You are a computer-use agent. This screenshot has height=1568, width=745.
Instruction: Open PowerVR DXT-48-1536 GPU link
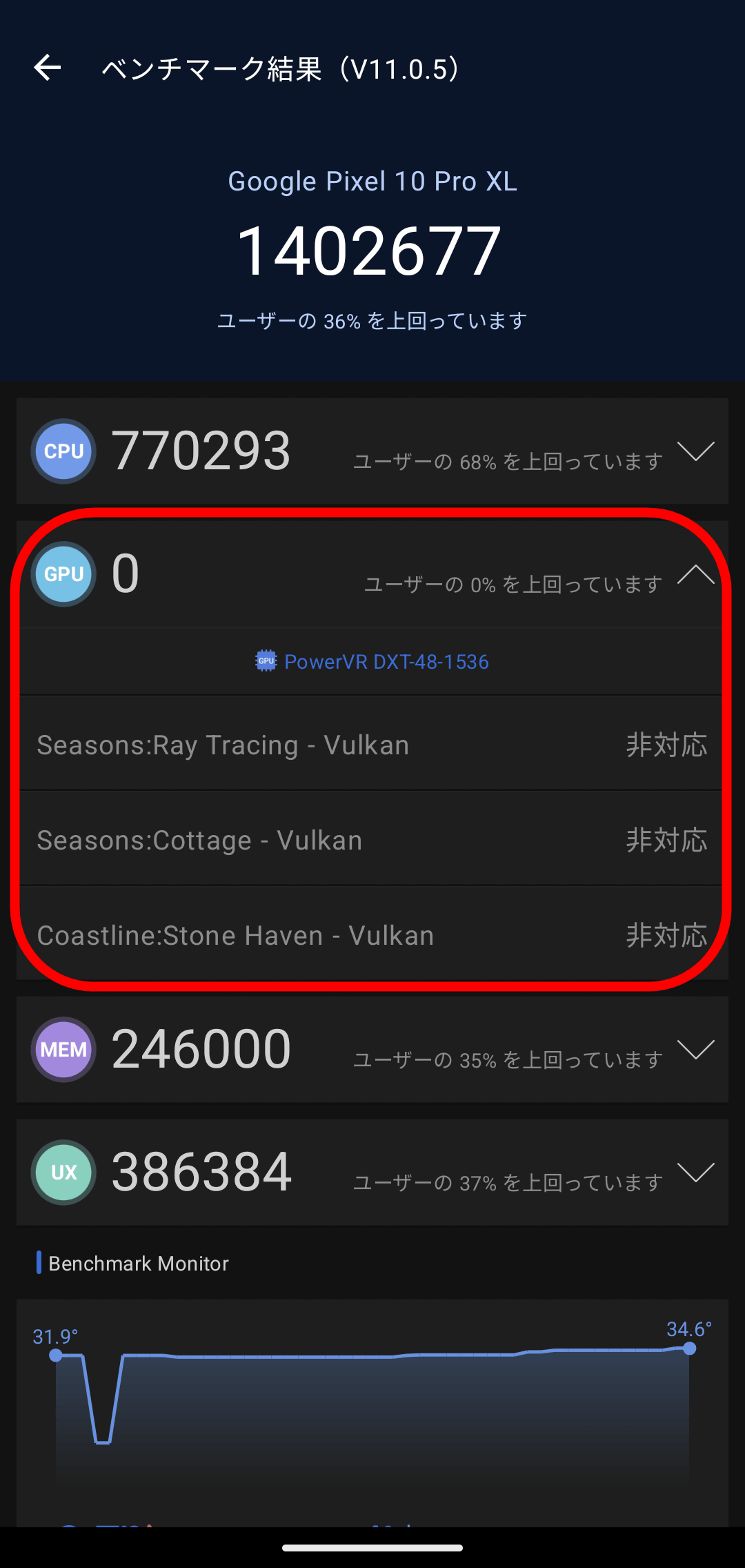(x=372, y=662)
